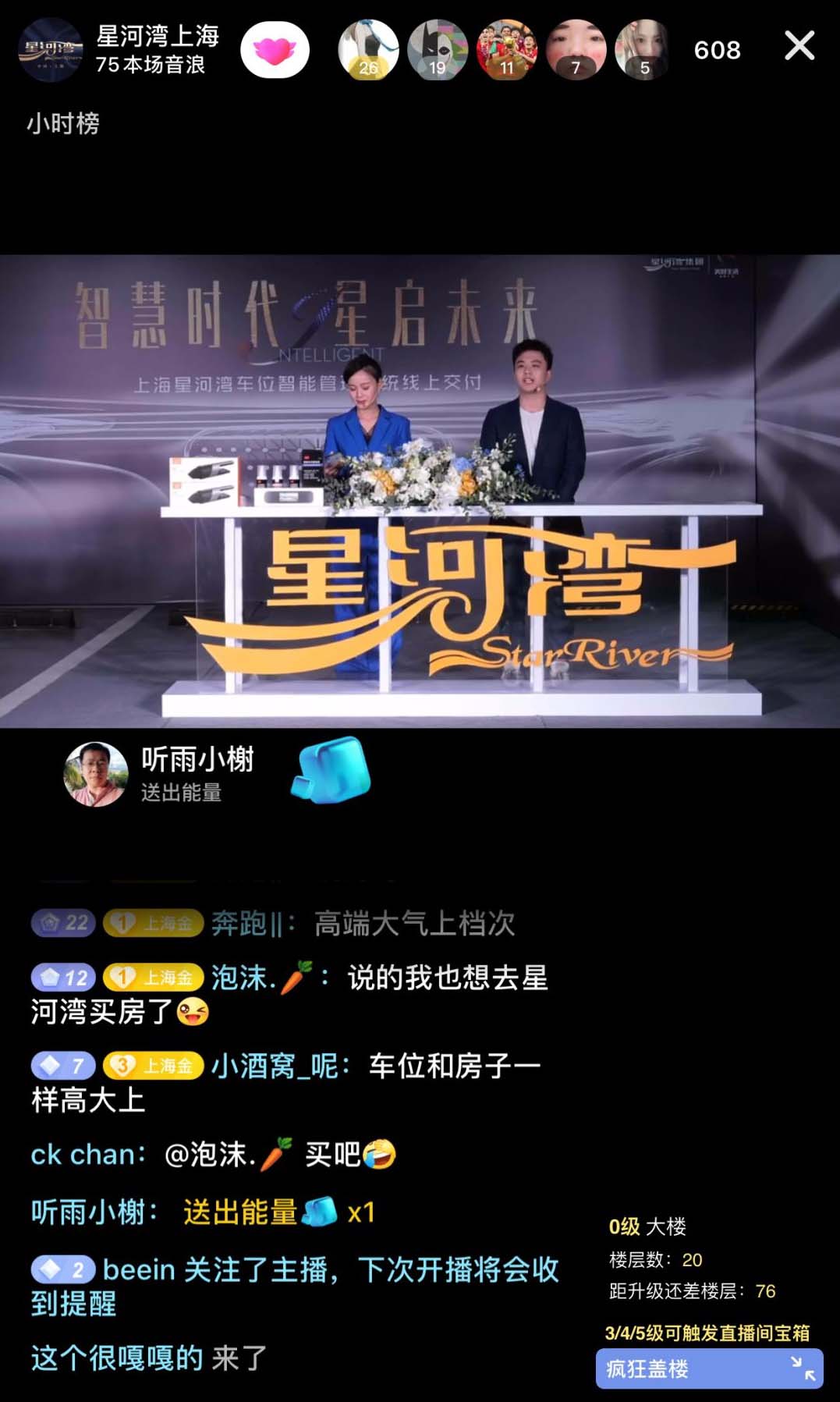
Task: Open 听雨小榭's profile from the gift banner
Action: (x=96, y=773)
